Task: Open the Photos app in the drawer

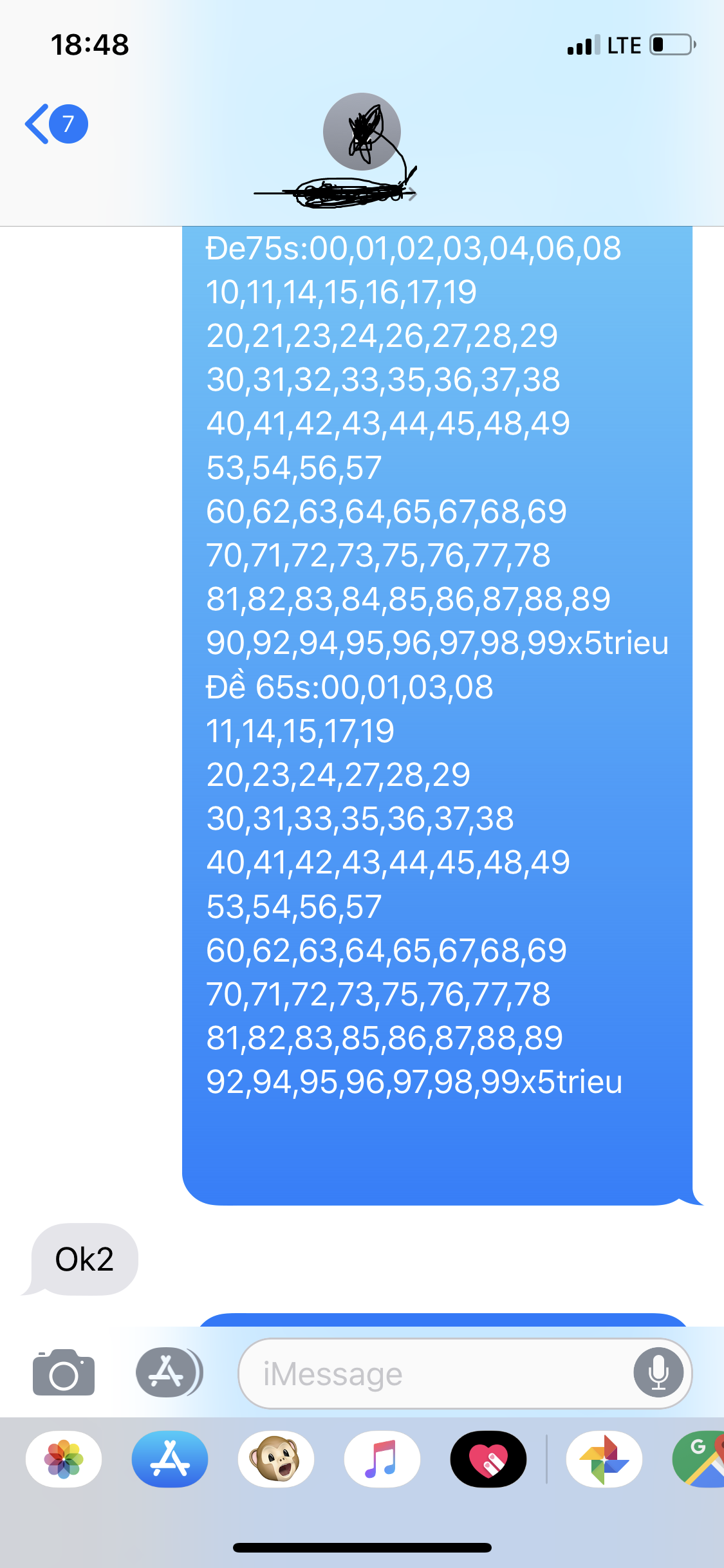Action: click(x=64, y=1459)
